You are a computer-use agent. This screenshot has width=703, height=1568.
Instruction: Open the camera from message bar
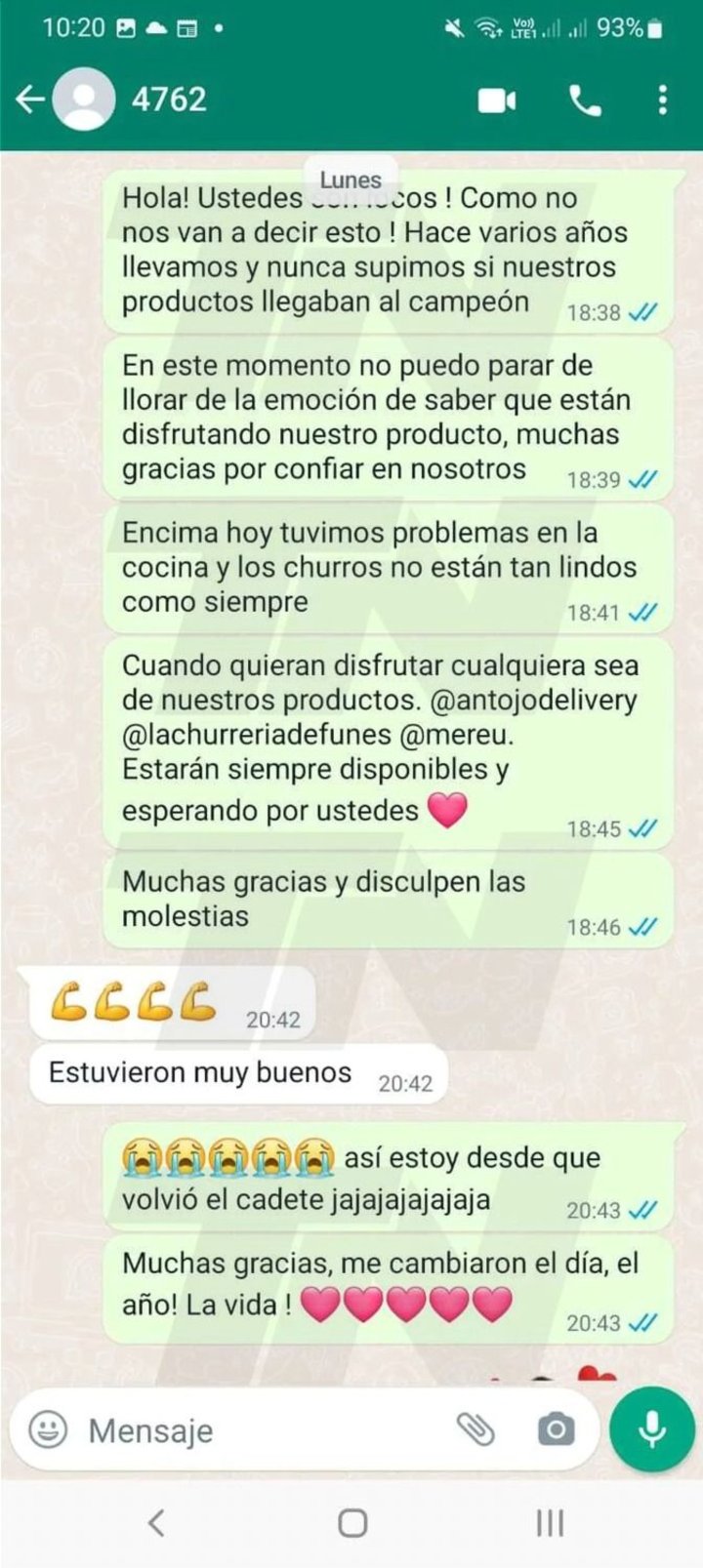556,1430
